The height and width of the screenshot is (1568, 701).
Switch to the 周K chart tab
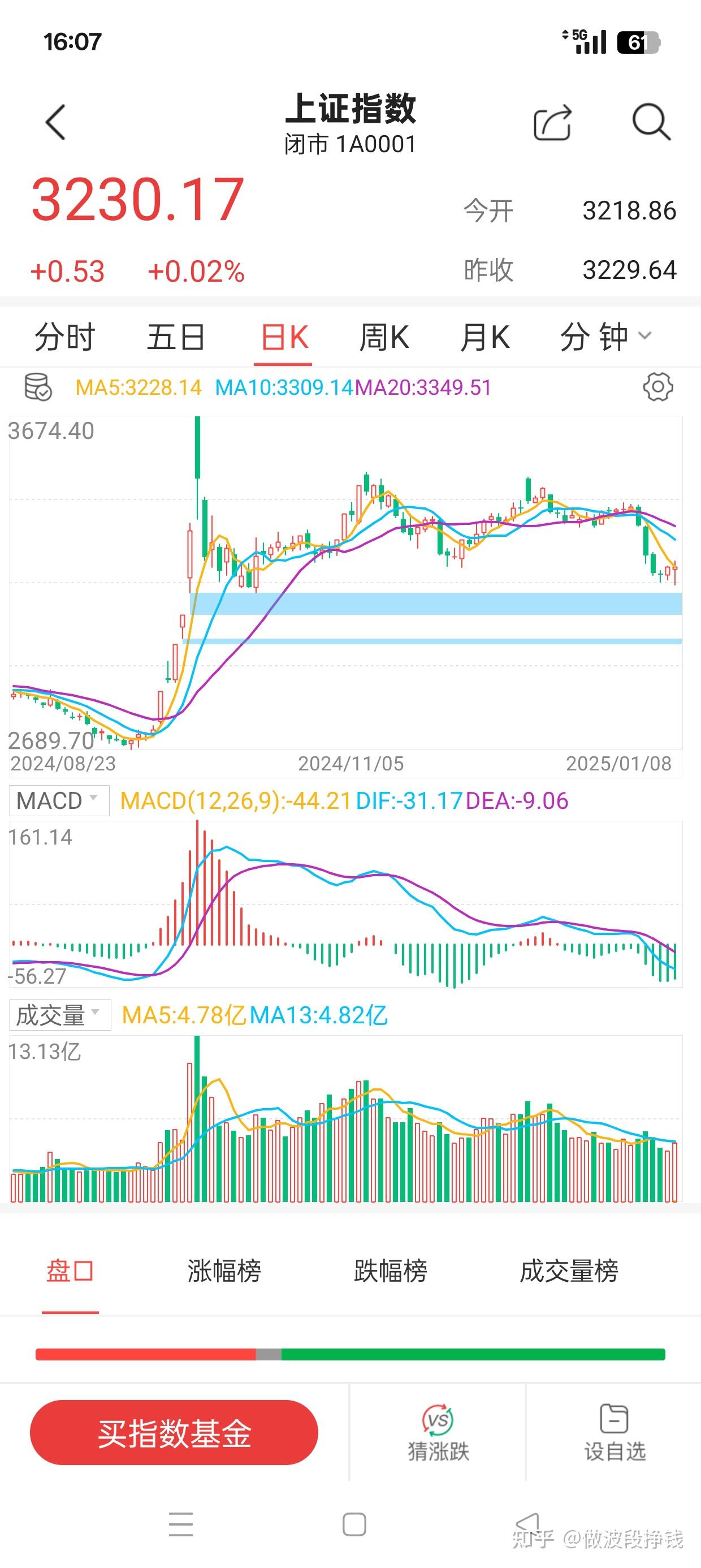(x=384, y=337)
